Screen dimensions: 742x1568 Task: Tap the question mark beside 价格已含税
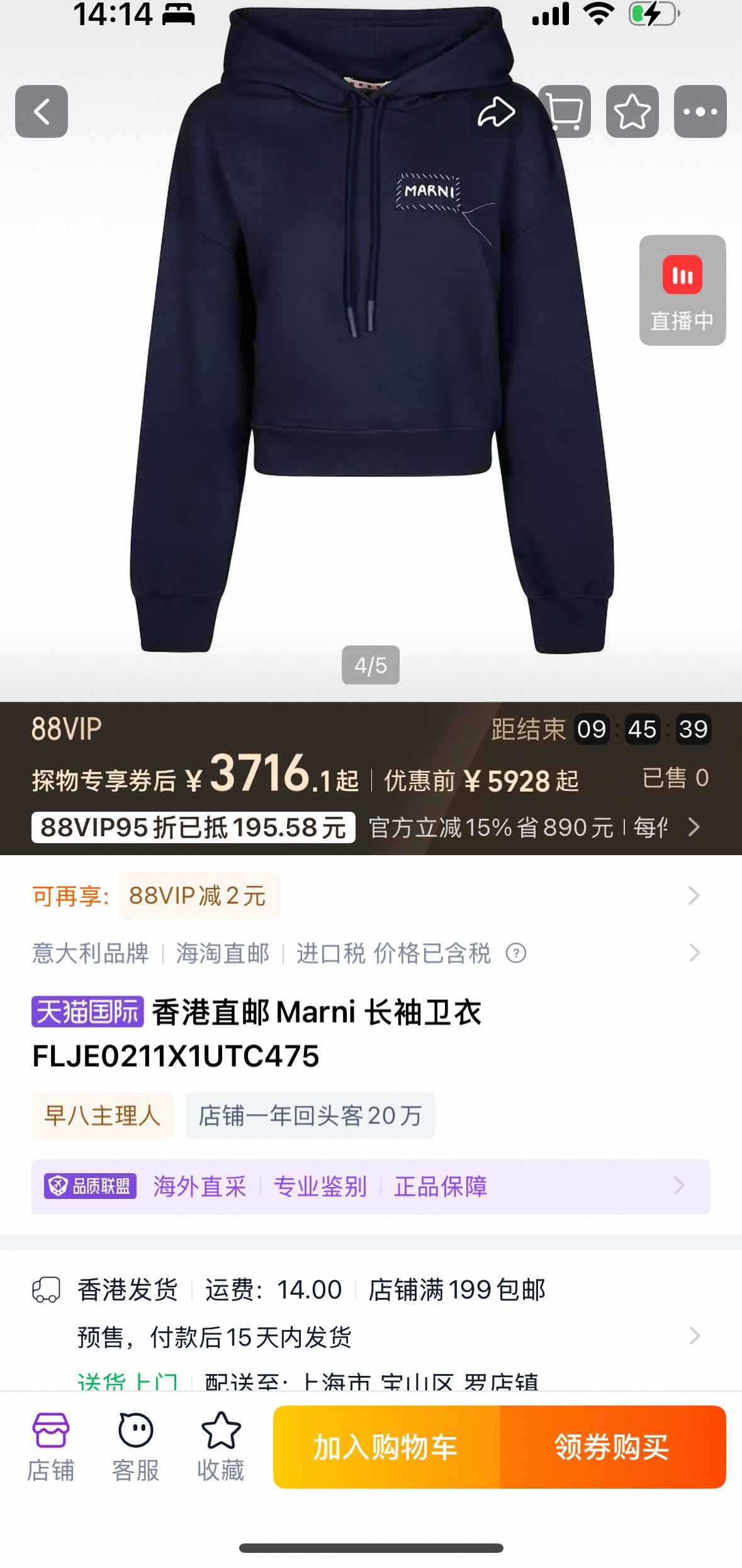(516, 953)
